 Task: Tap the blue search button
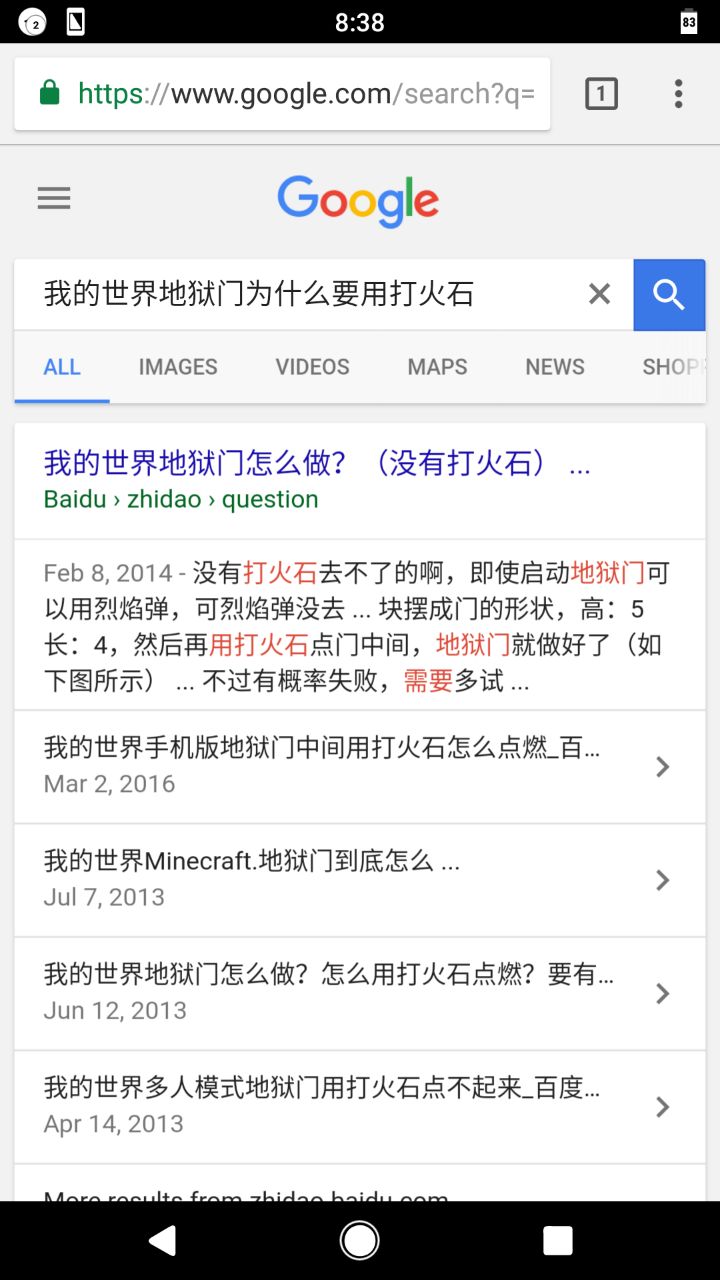(669, 294)
